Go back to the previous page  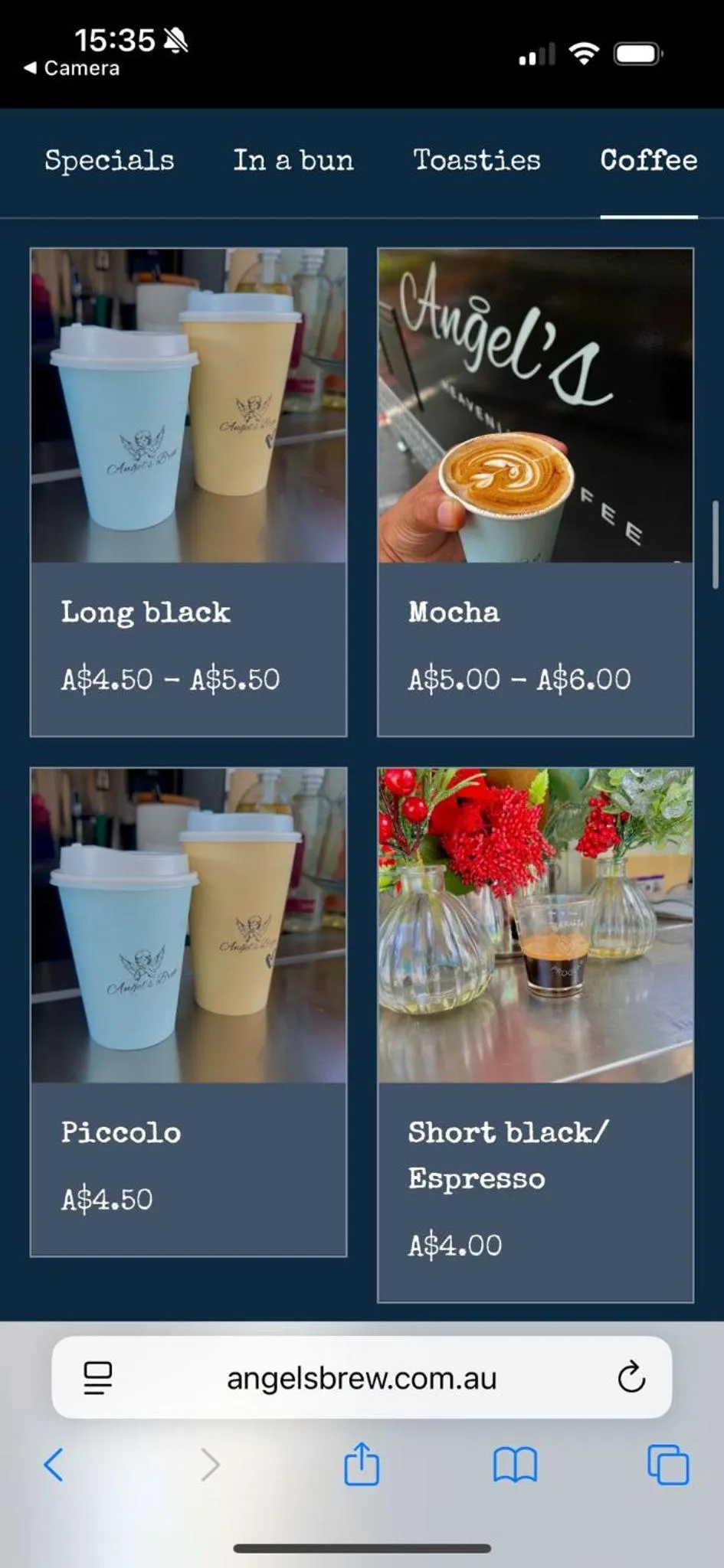tap(54, 1465)
